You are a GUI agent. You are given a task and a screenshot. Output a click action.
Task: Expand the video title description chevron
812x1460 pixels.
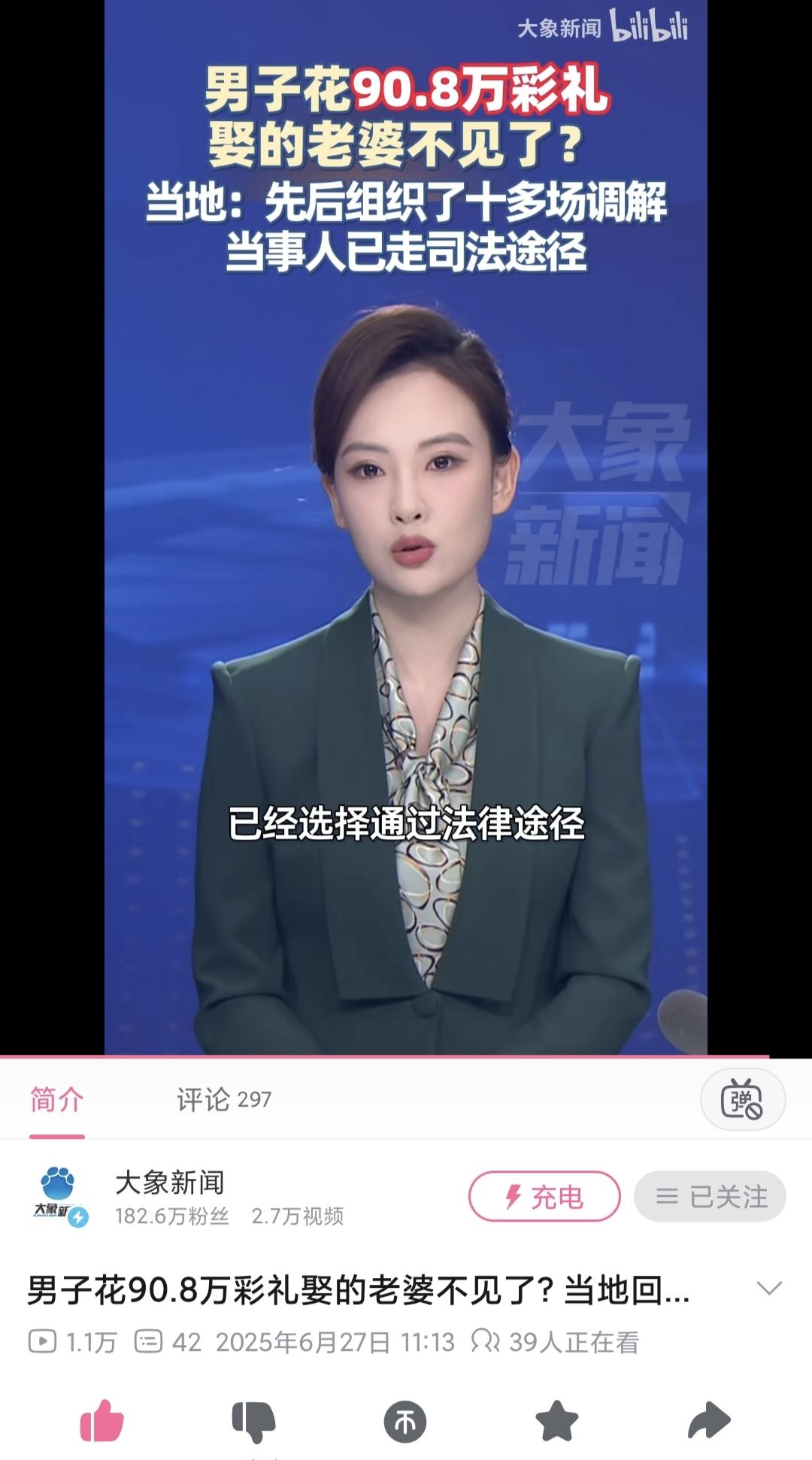[x=769, y=1289]
